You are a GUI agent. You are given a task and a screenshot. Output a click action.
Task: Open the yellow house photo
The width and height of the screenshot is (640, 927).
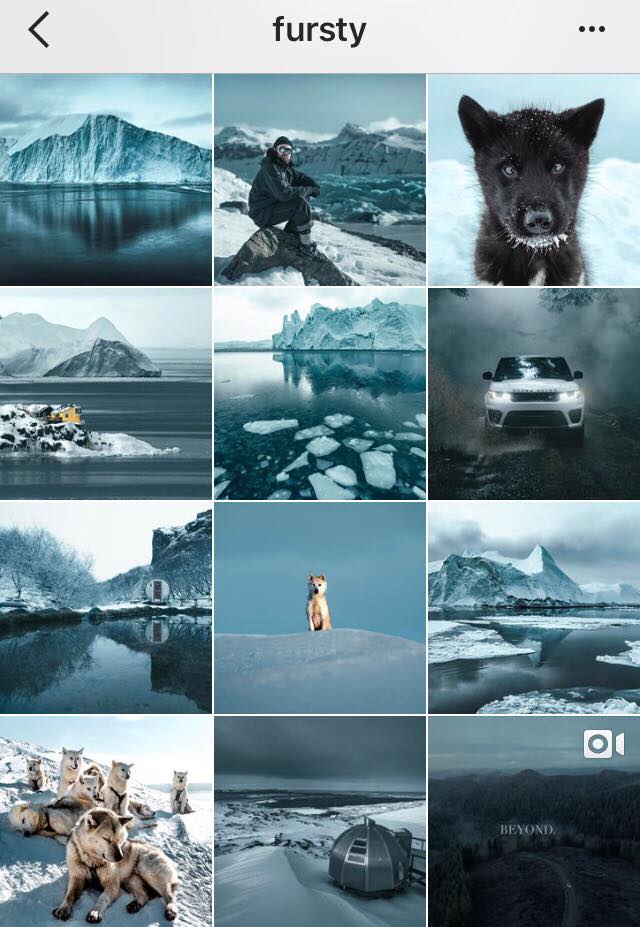[x=106, y=393]
